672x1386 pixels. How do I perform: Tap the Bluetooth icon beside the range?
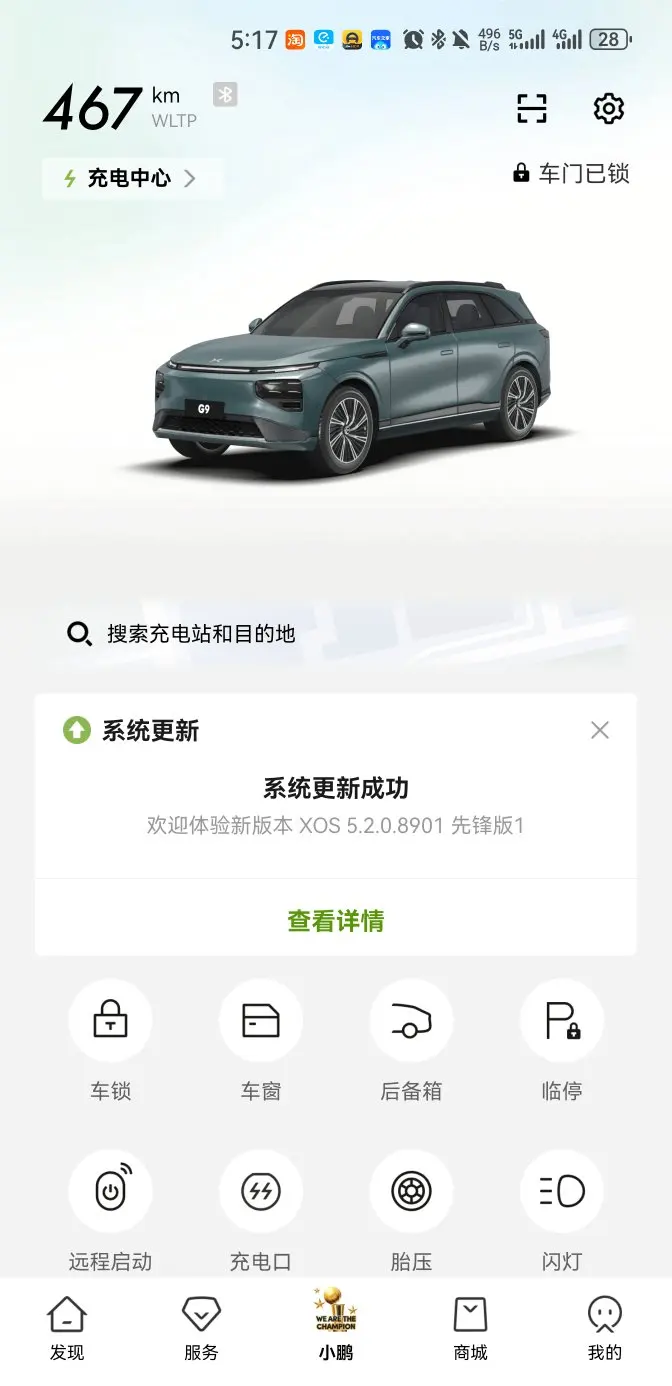tap(225, 95)
